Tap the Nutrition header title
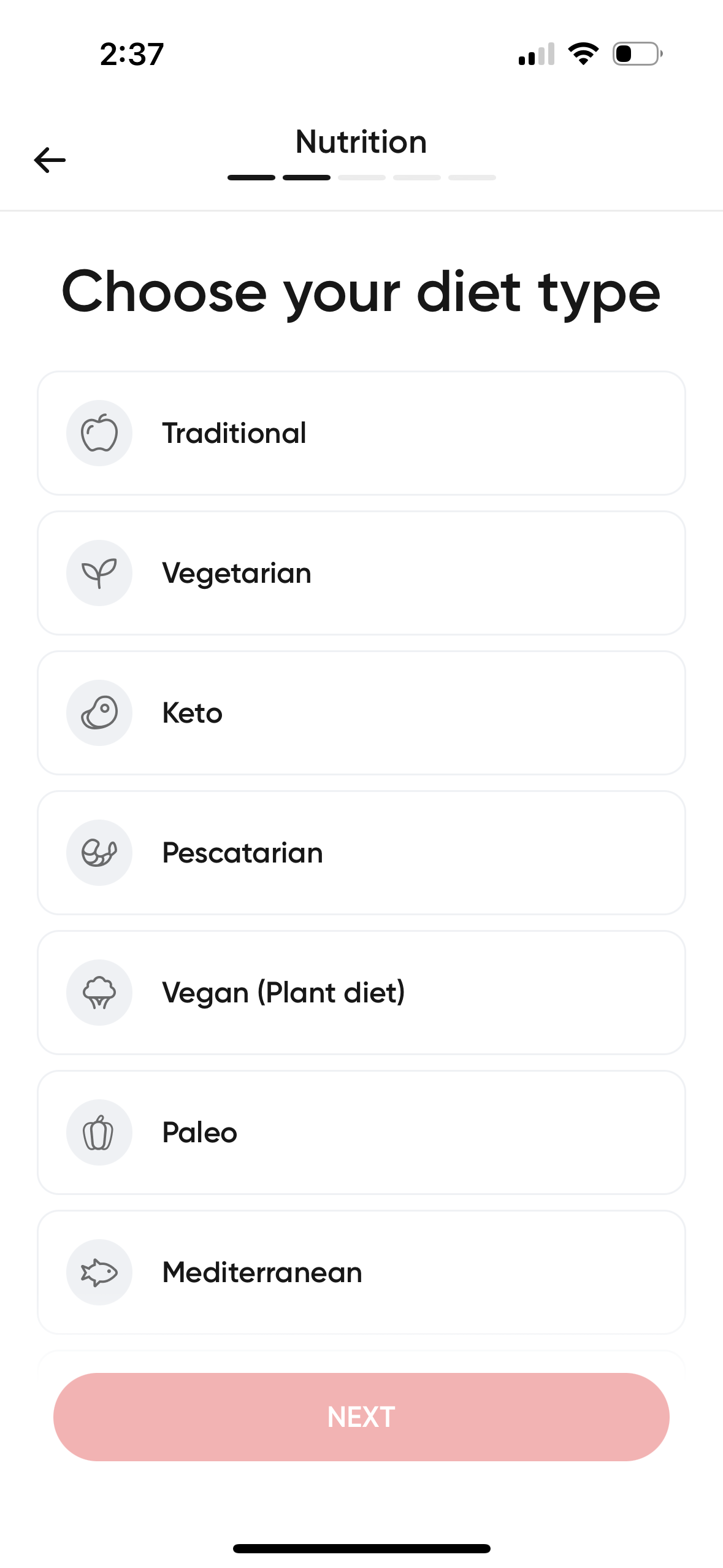 point(361,141)
